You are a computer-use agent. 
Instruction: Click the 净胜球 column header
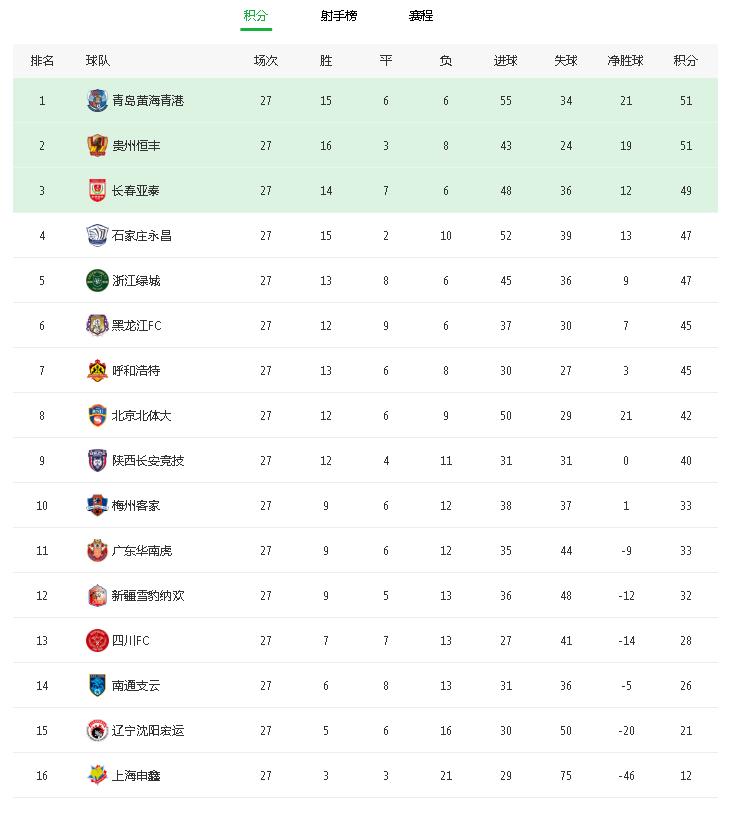point(626,60)
